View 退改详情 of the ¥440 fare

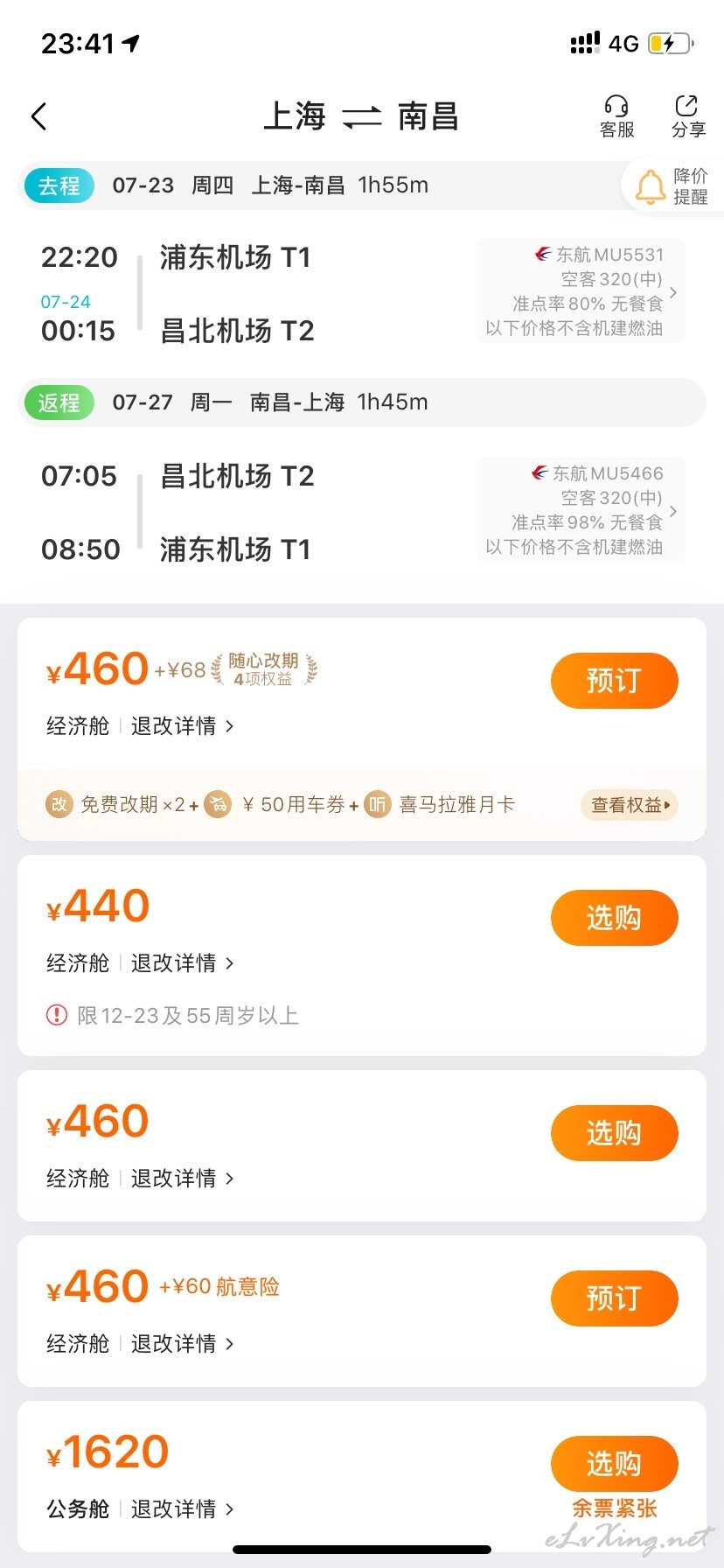tap(183, 963)
